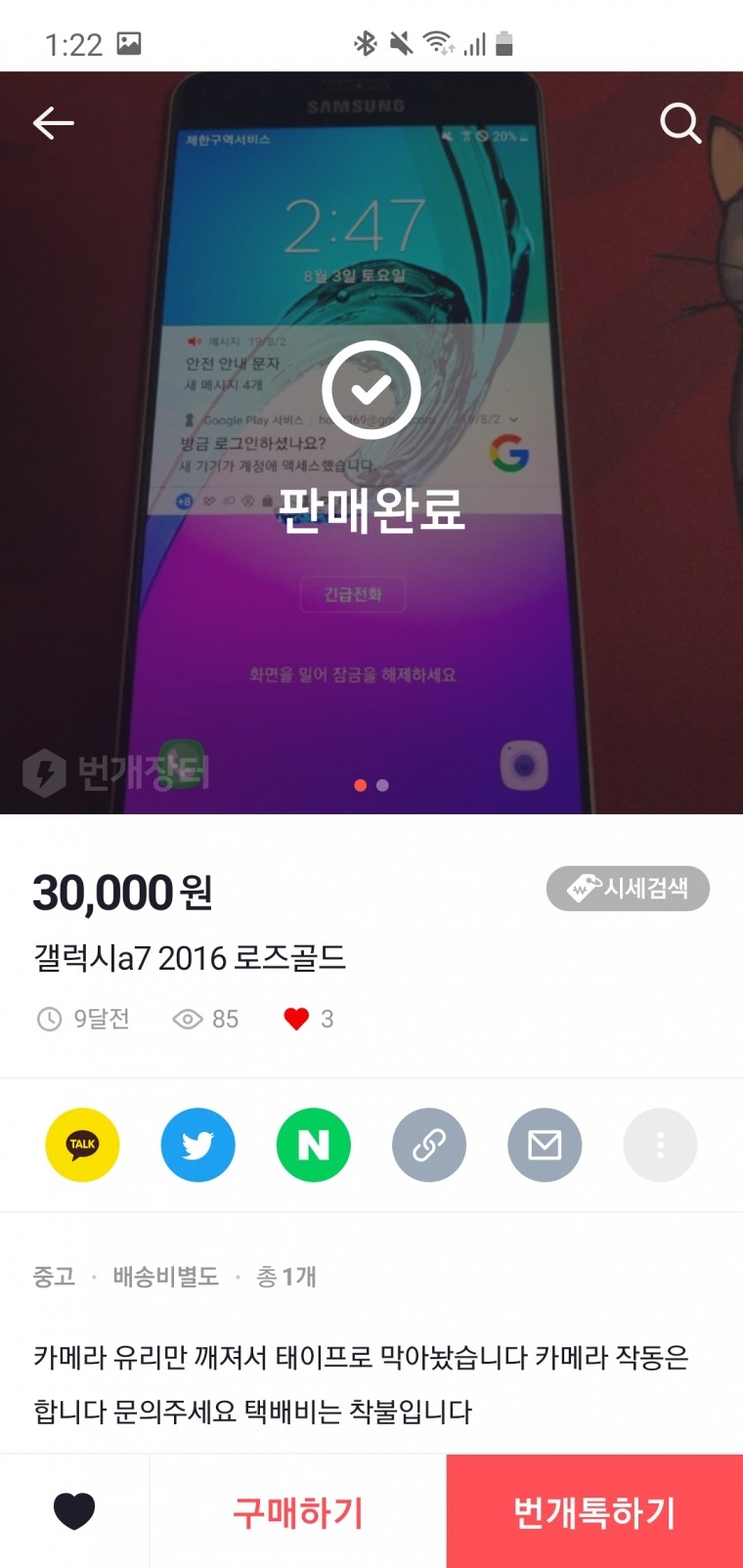743x1568 pixels.
Task: Start chat with 번개톡하기 button
Action: [594, 1511]
